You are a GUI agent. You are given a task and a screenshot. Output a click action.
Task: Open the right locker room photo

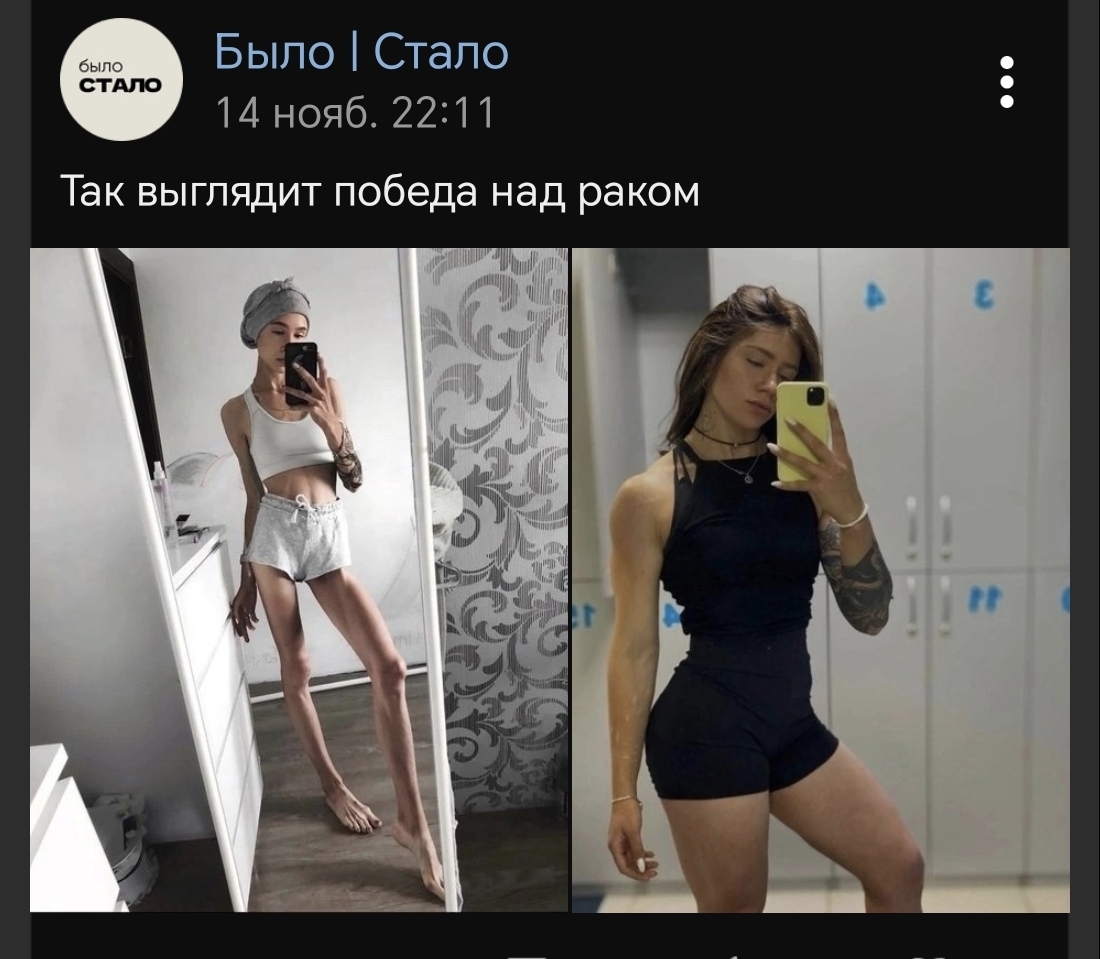click(x=820, y=580)
